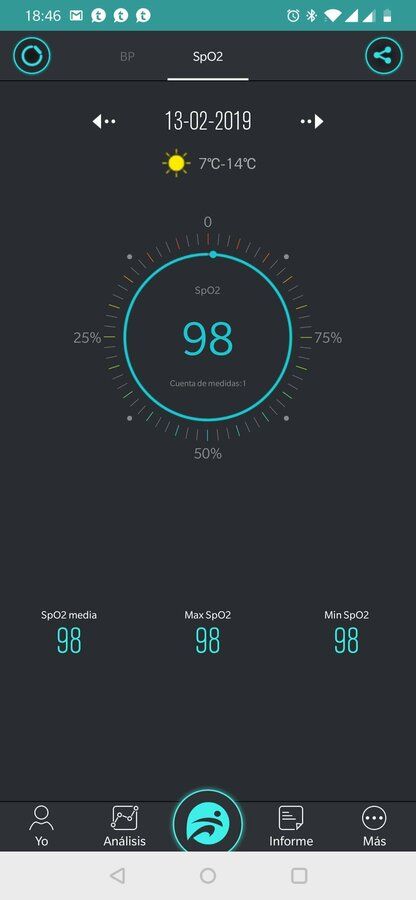Go to the previous day's data

click(104, 121)
